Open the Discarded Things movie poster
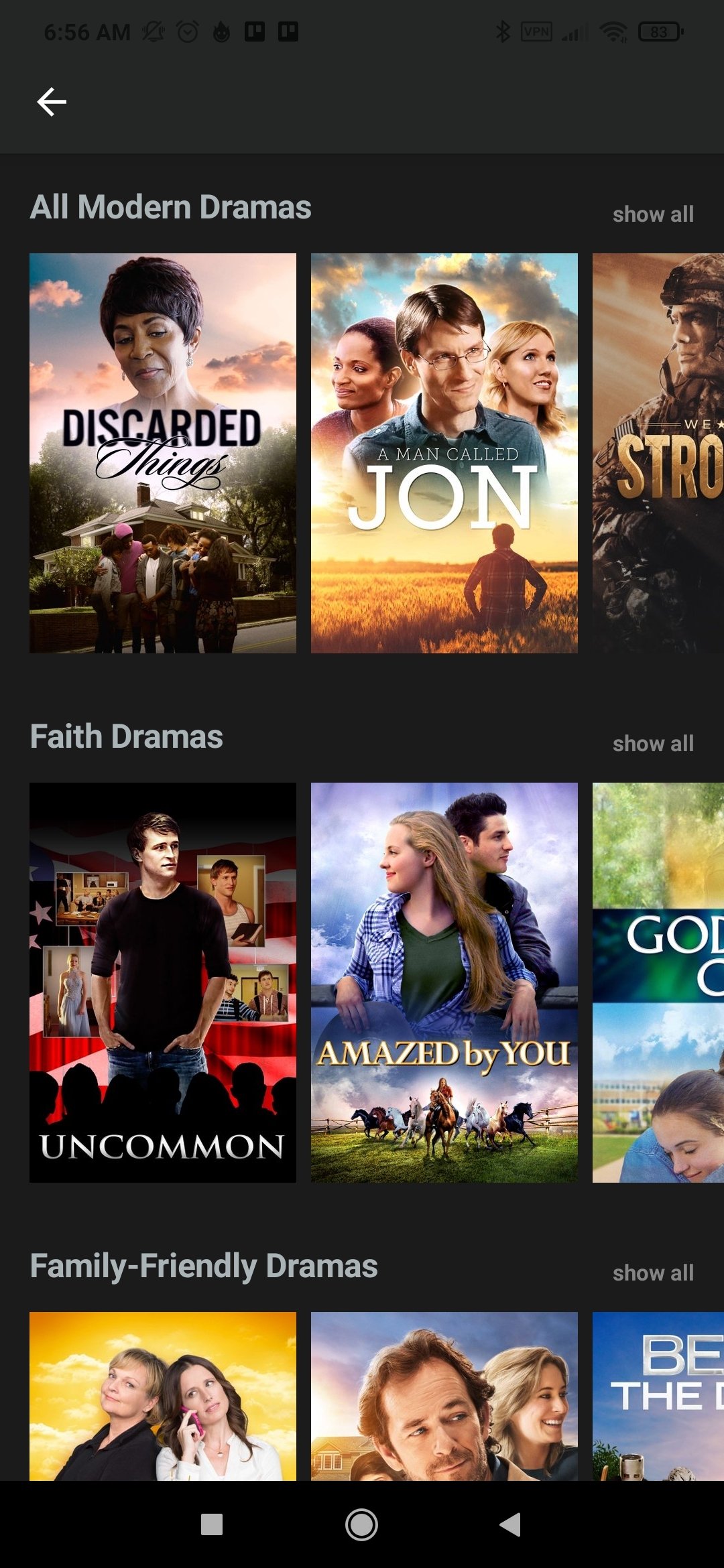The image size is (724, 1568). [163, 453]
